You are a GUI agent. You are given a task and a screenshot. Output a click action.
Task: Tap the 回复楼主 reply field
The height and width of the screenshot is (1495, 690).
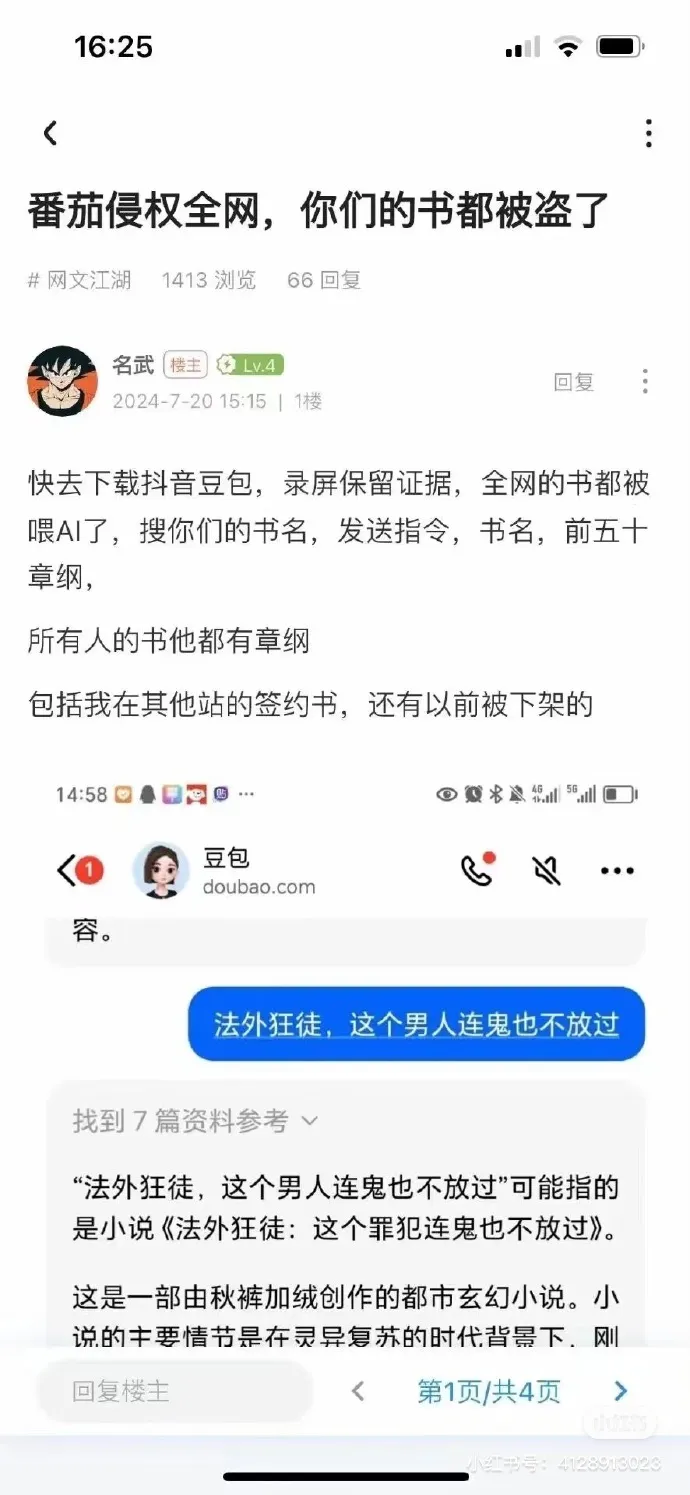point(174,1391)
